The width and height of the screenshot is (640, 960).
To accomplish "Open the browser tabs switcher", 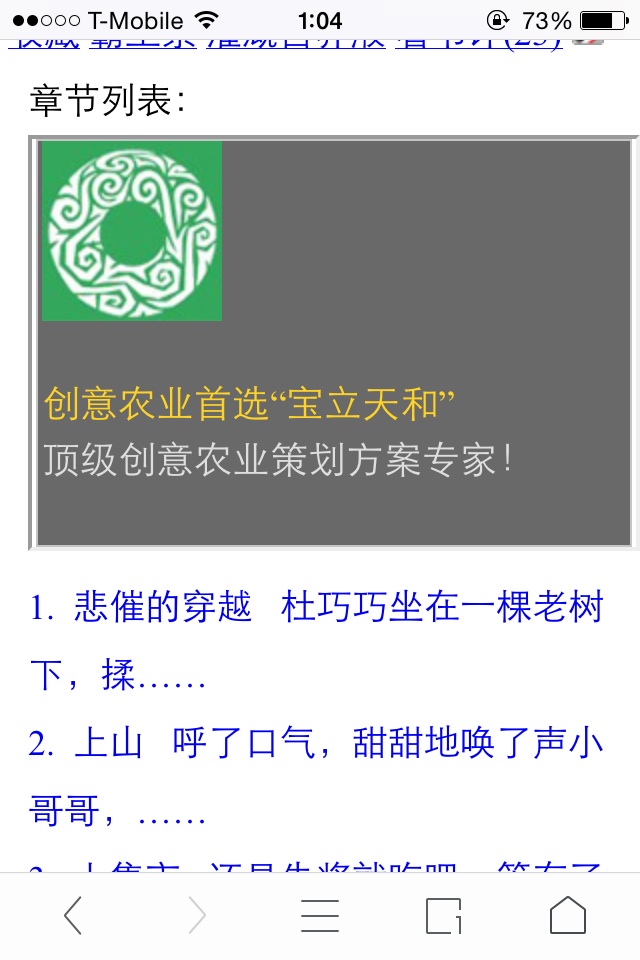I will coord(443,915).
